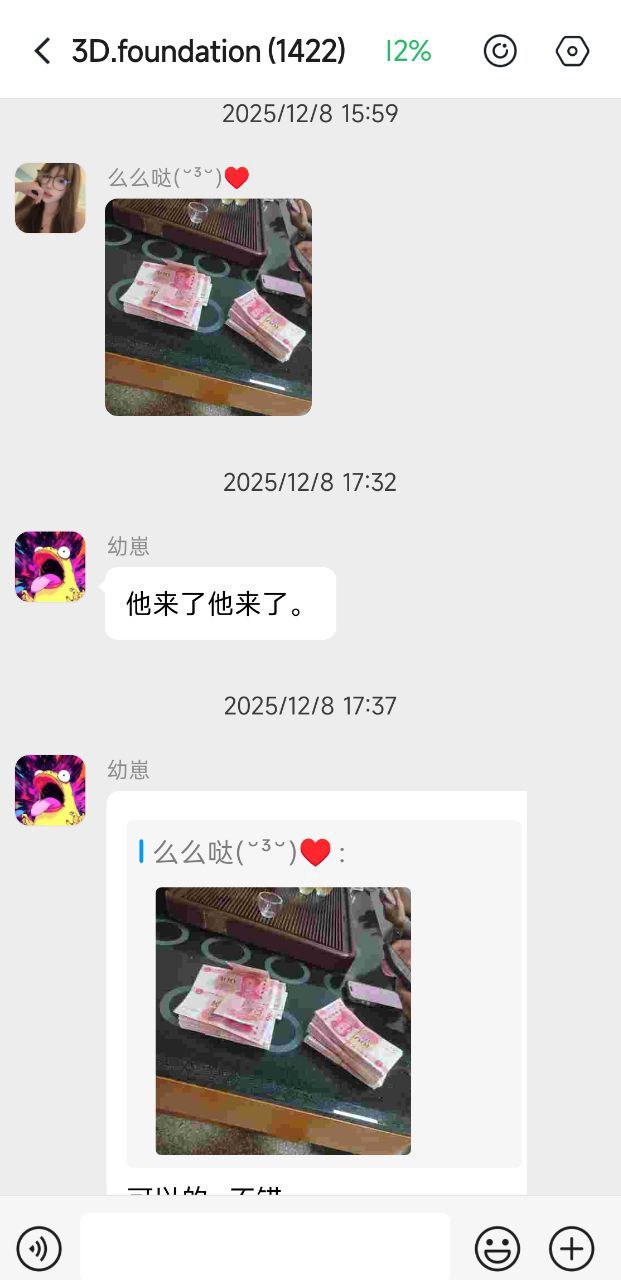Viewport: 621px width, 1280px height.
Task: Open group settings hexagon icon
Action: [x=572, y=51]
